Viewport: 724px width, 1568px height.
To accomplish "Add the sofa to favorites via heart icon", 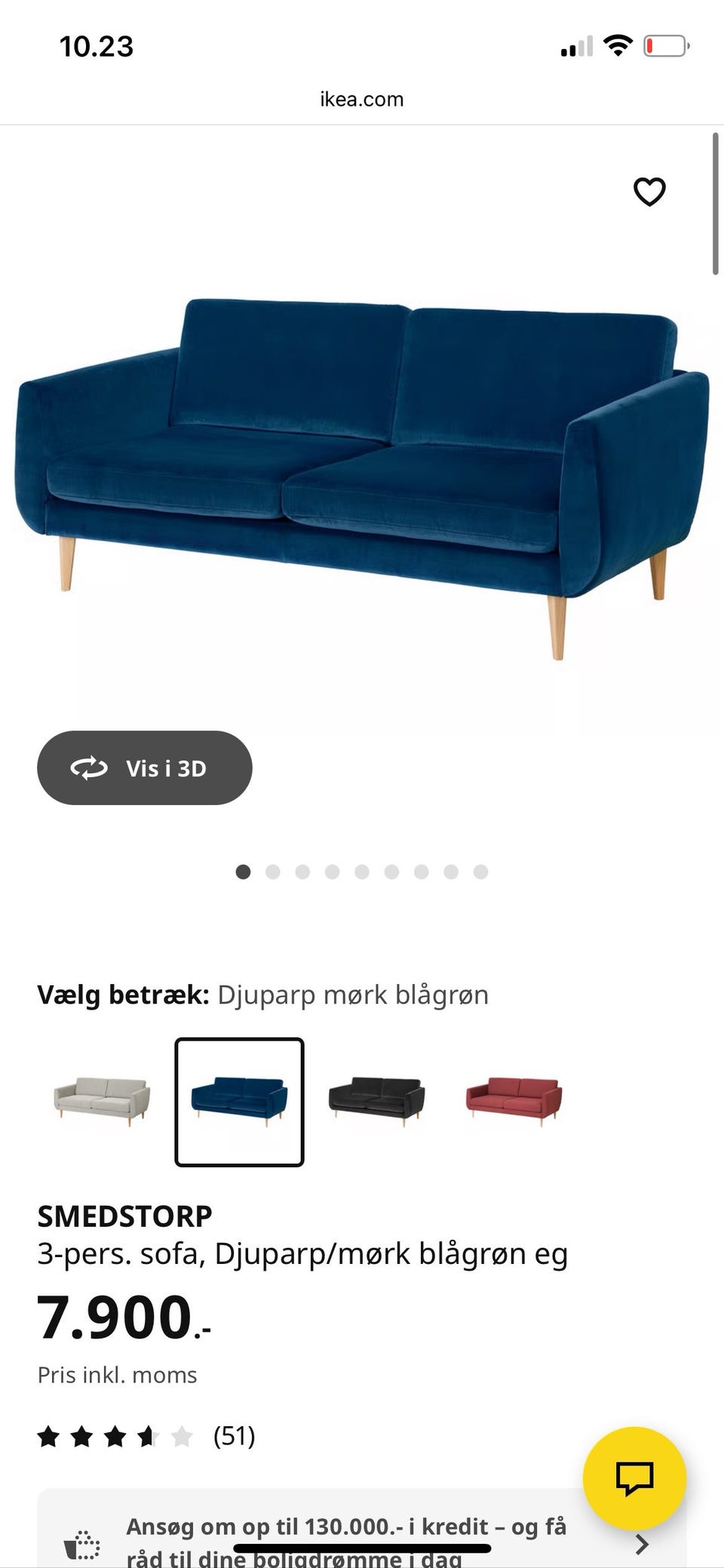I will tap(649, 192).
